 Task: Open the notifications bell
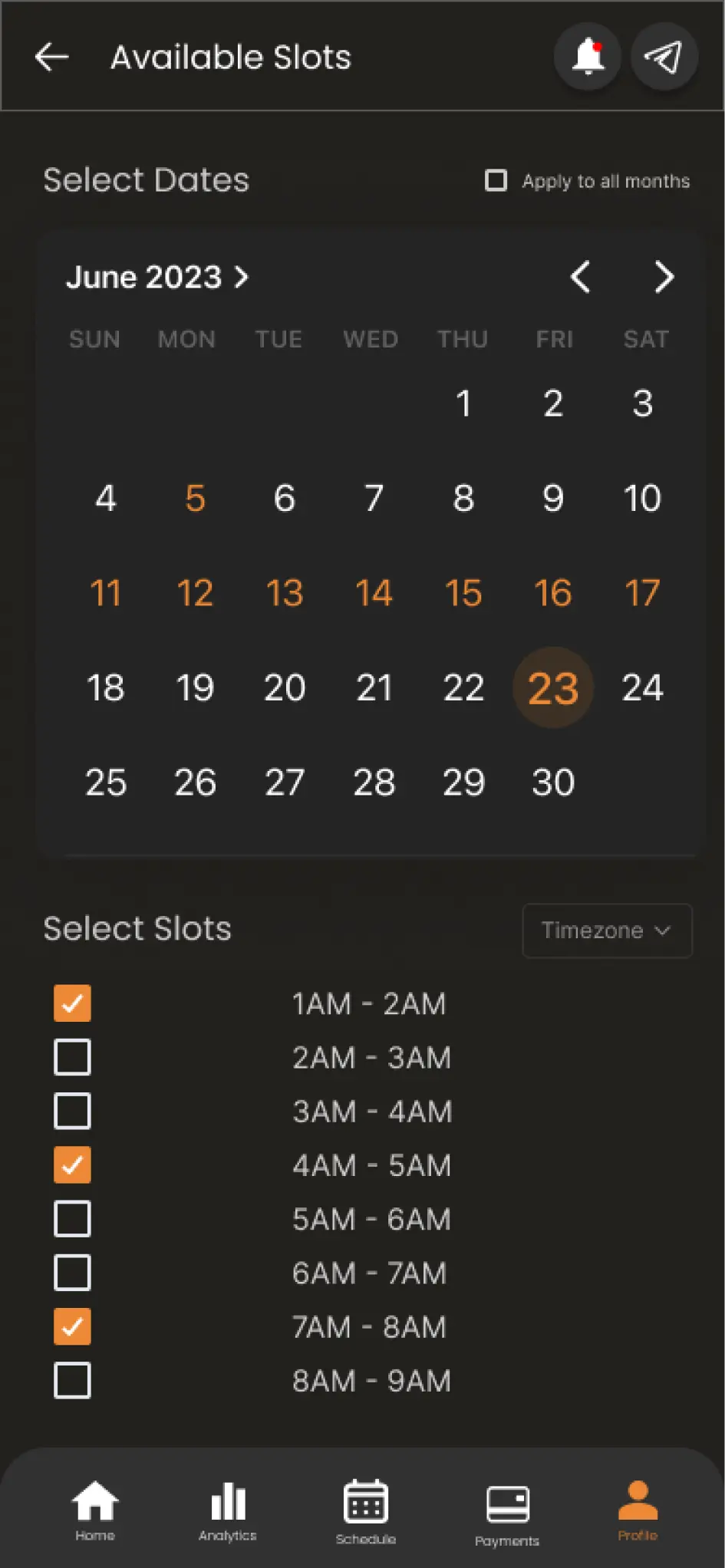(x=588, y=56)
